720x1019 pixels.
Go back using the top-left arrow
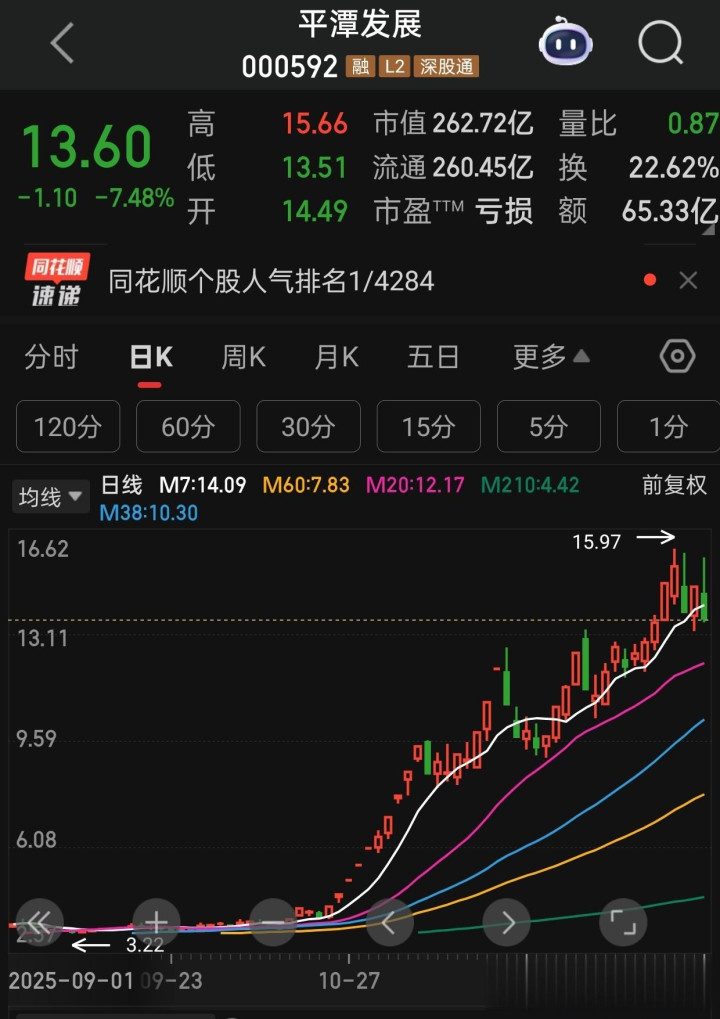point(63,44)
